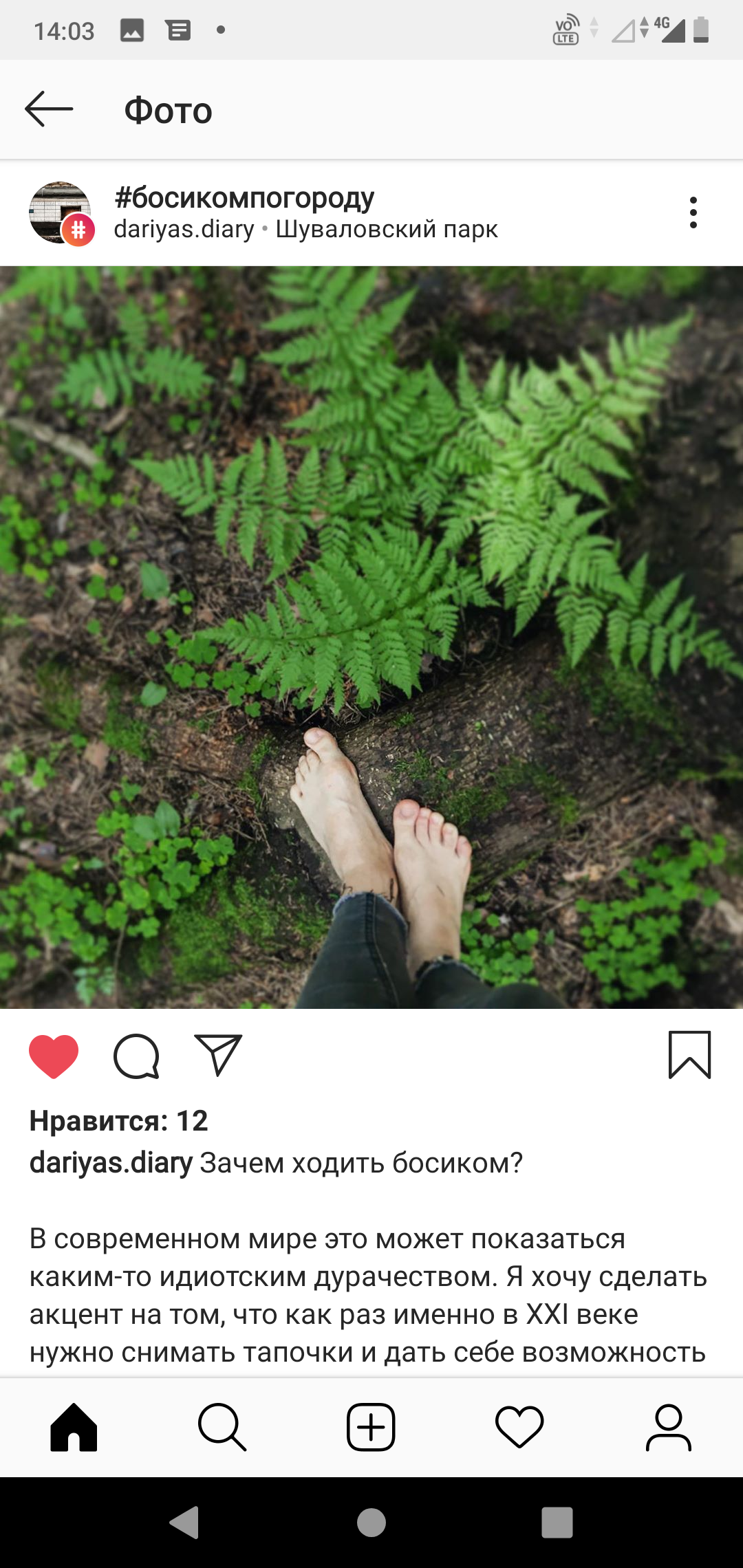Tap the system home button
This screenshot has width=743, height=1568.
click(371, 1523)
